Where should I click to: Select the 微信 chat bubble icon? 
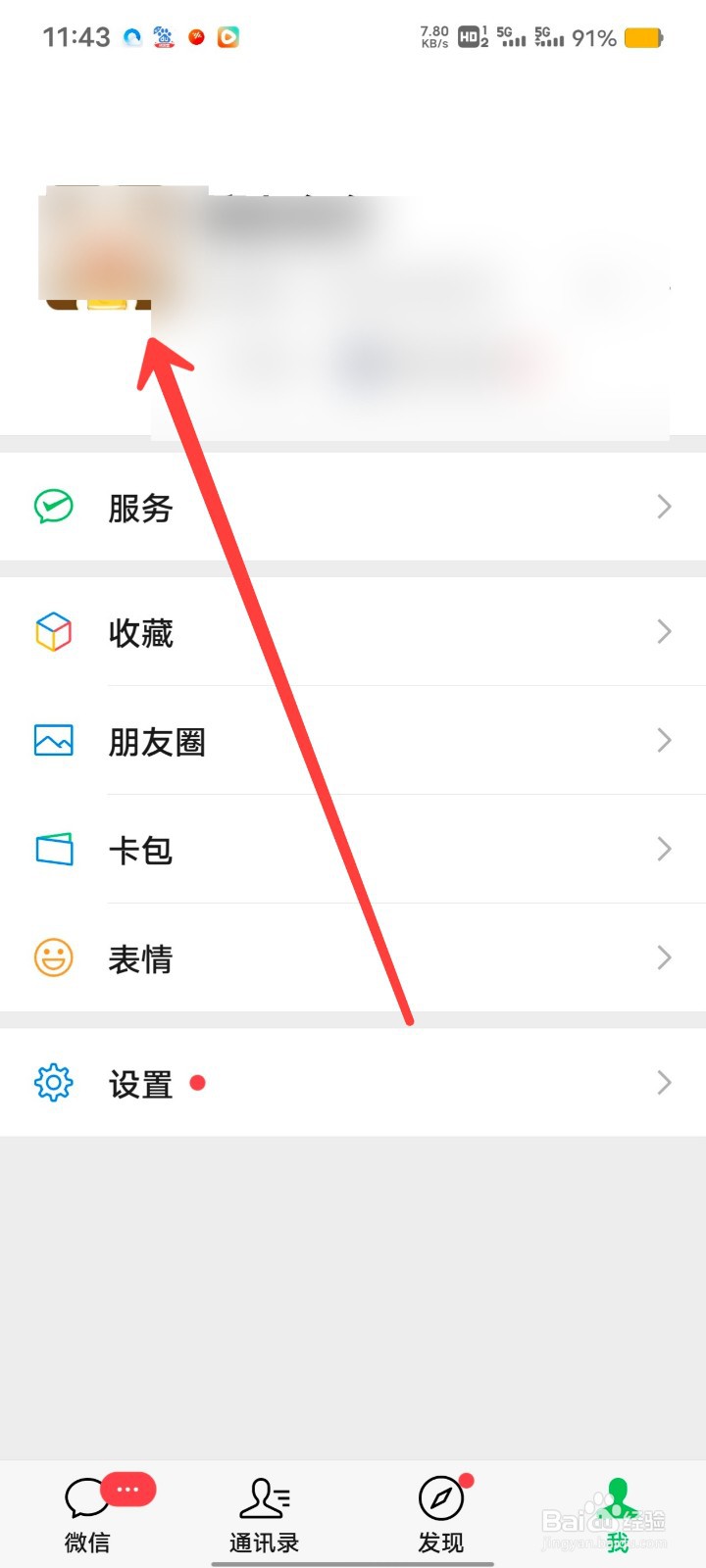tap(86, 1494)
